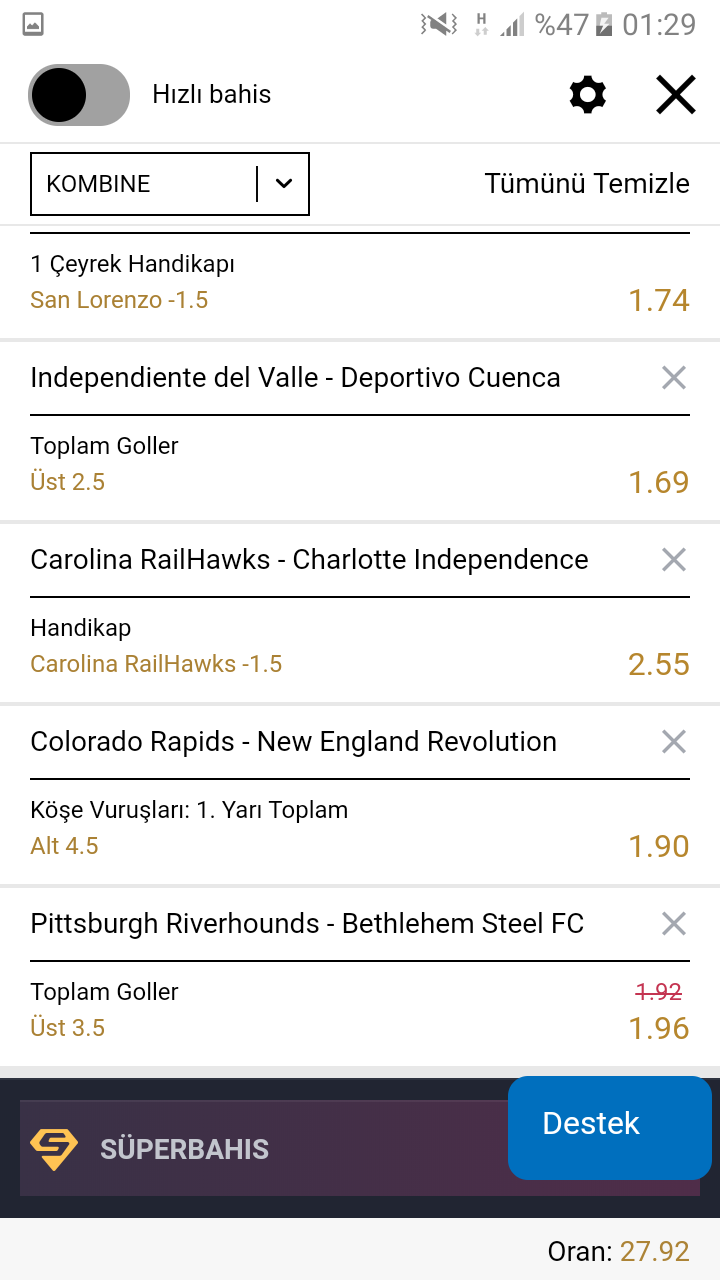Toggle the Hızlı bahis switch
Screen dimensions: 720x1280
tap(79, 95)
